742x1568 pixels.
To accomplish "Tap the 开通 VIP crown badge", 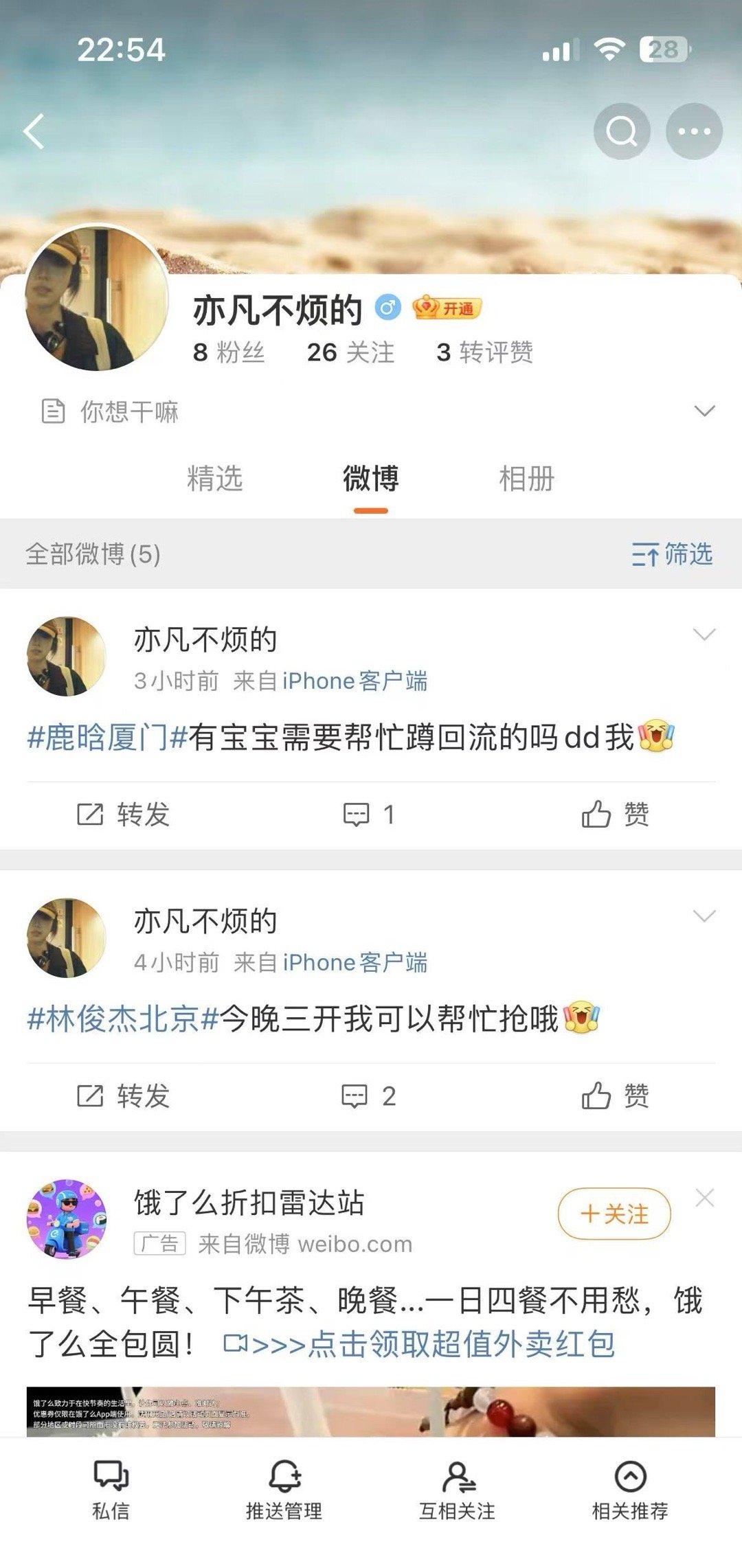I will coord(447,308).
